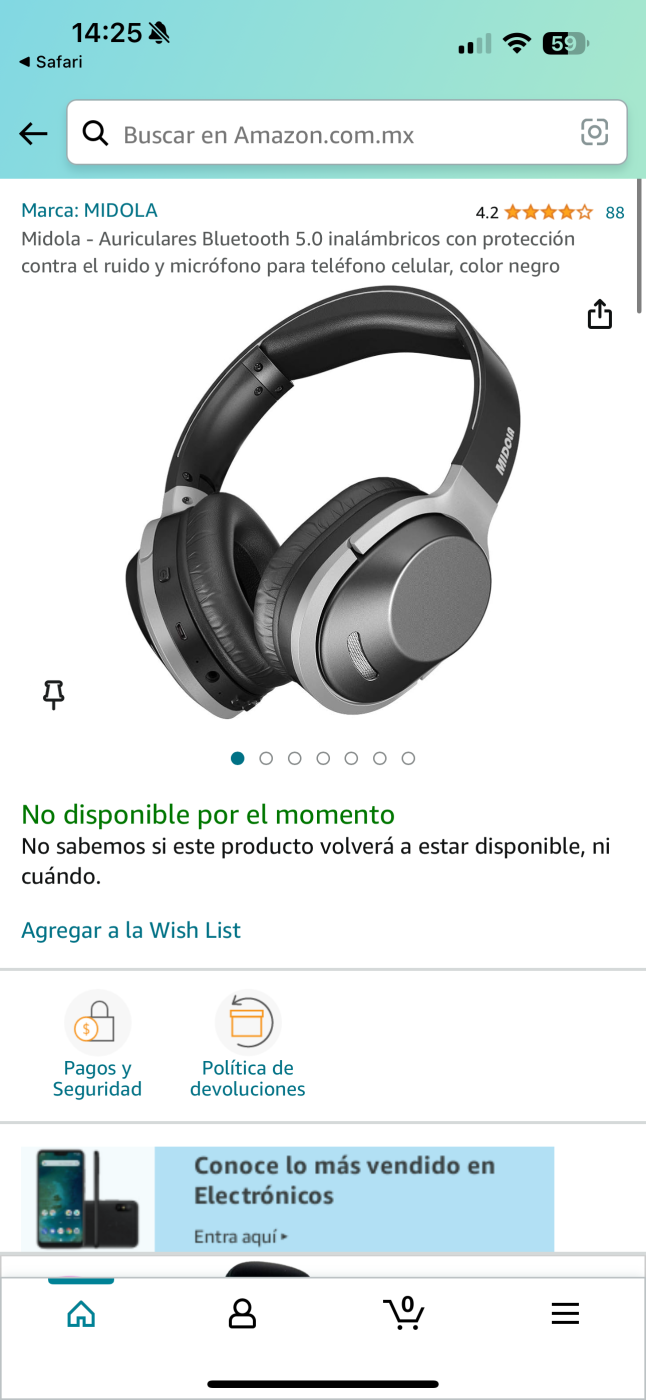Open the account profile tab
This screenshot has height=1400, width=646.
(242, 1313)
